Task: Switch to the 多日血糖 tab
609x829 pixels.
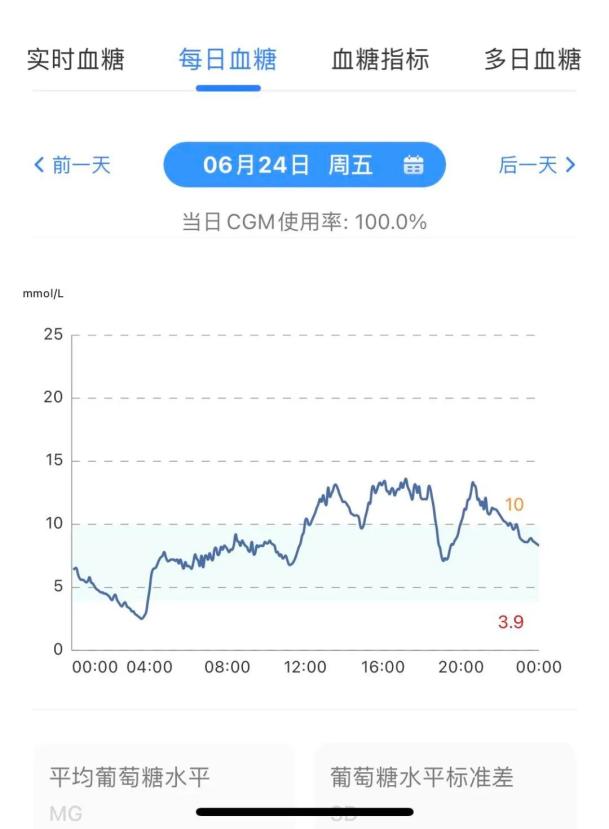Action: click(x=532, y=59)
